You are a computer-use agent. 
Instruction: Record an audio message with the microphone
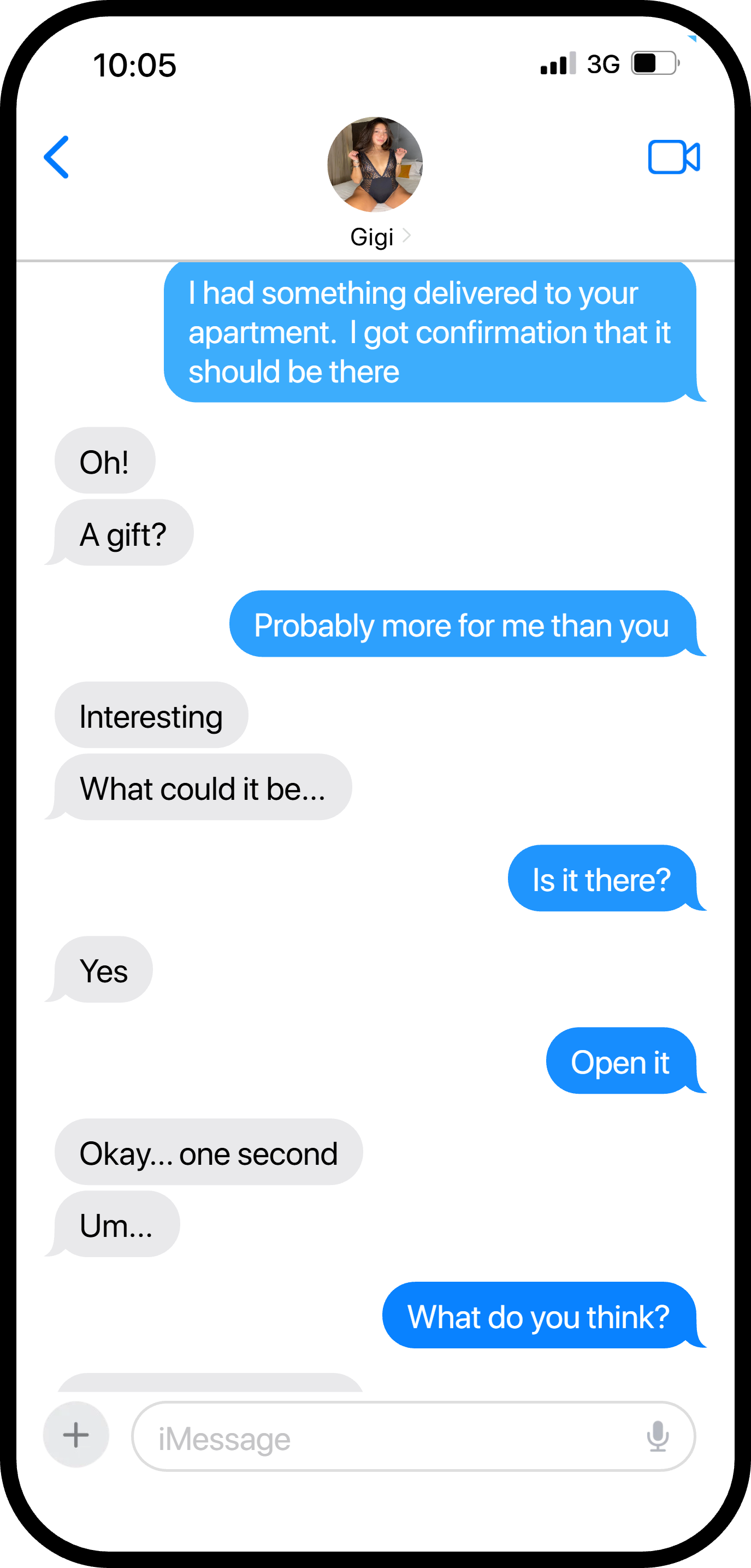(x=658, y=1436)
